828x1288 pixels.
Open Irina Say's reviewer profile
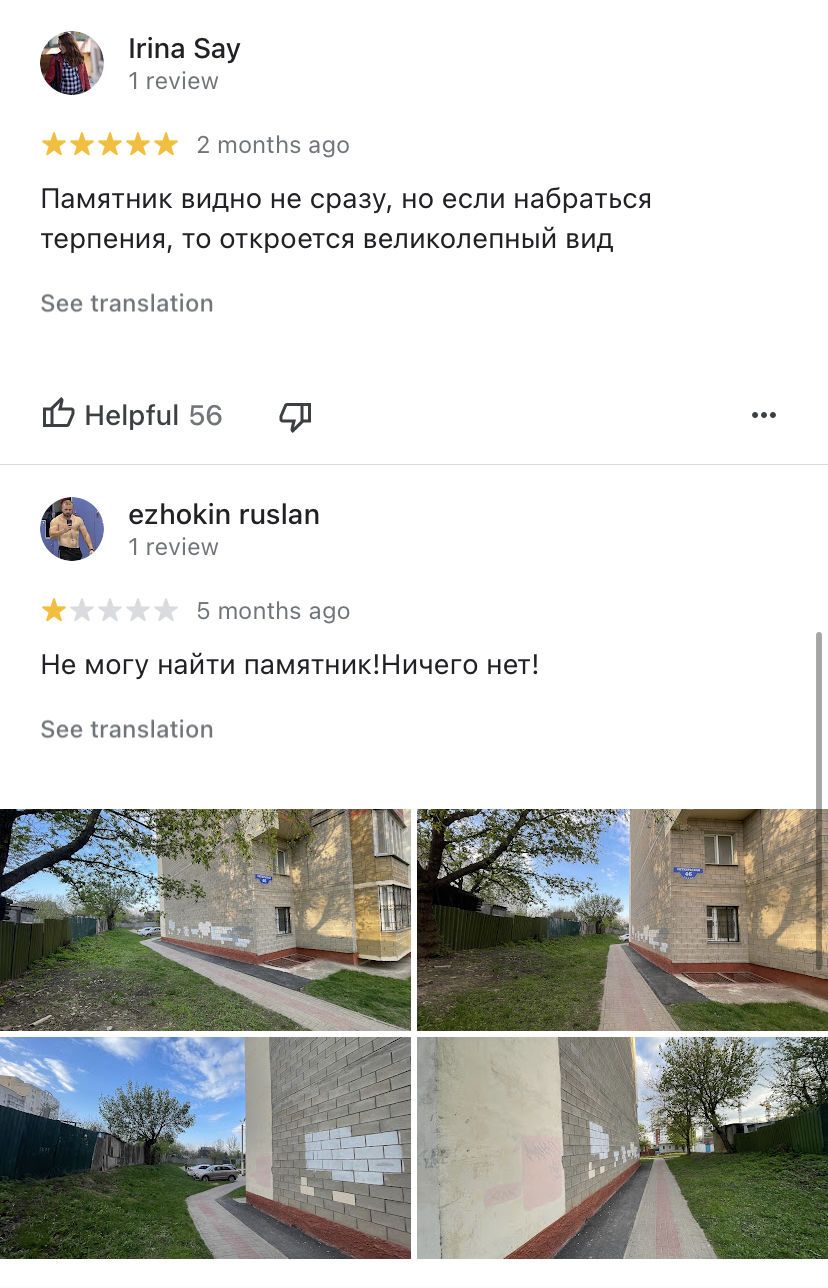(184, 49)
